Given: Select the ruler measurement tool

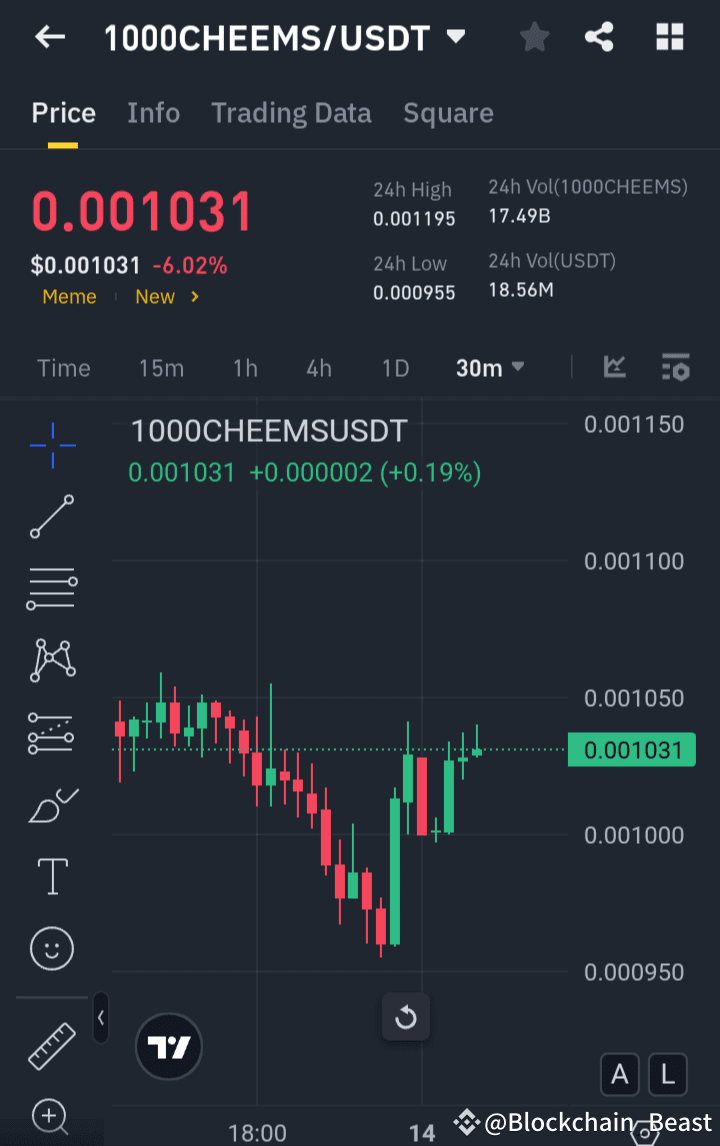Looking at the screenshot, I should 51,1046.
